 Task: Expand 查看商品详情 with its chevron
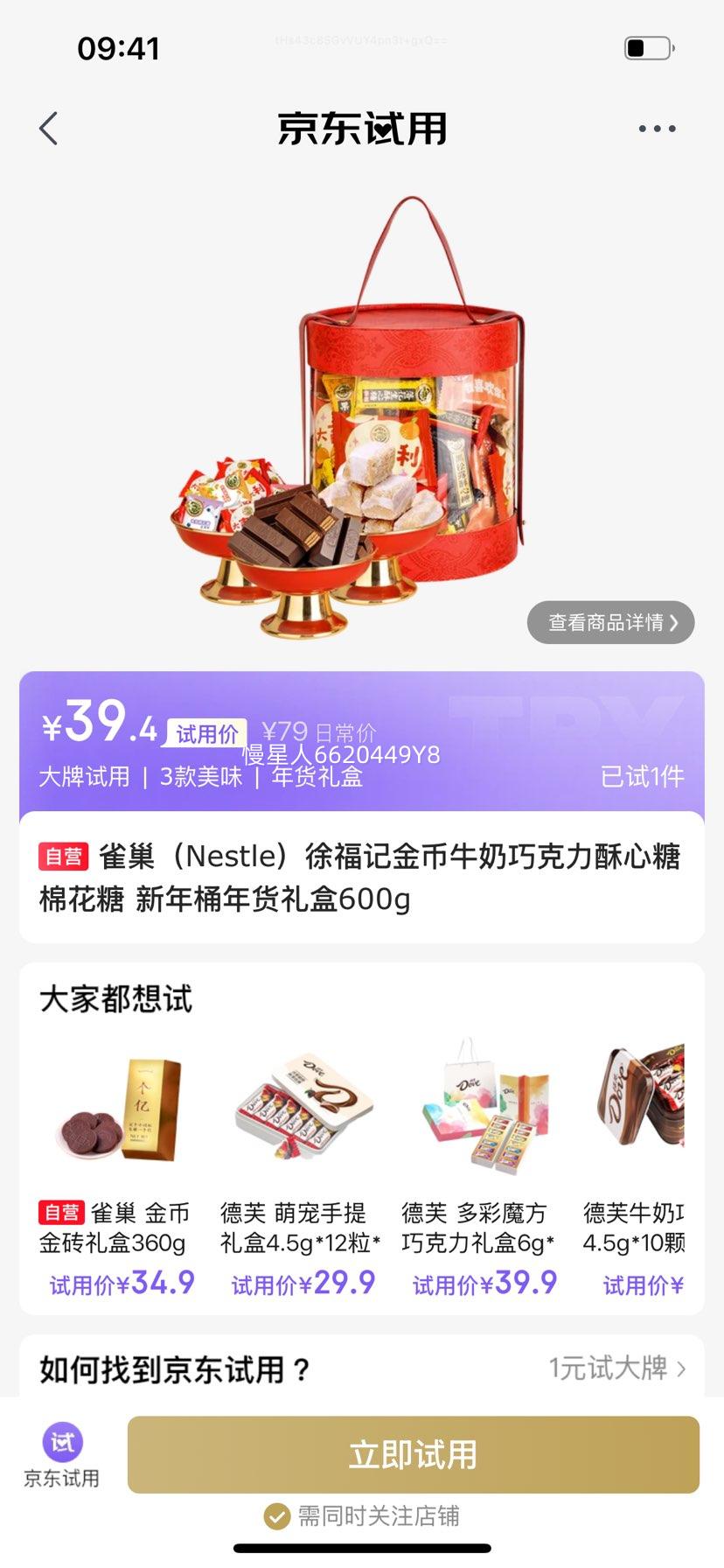[609, 622]
